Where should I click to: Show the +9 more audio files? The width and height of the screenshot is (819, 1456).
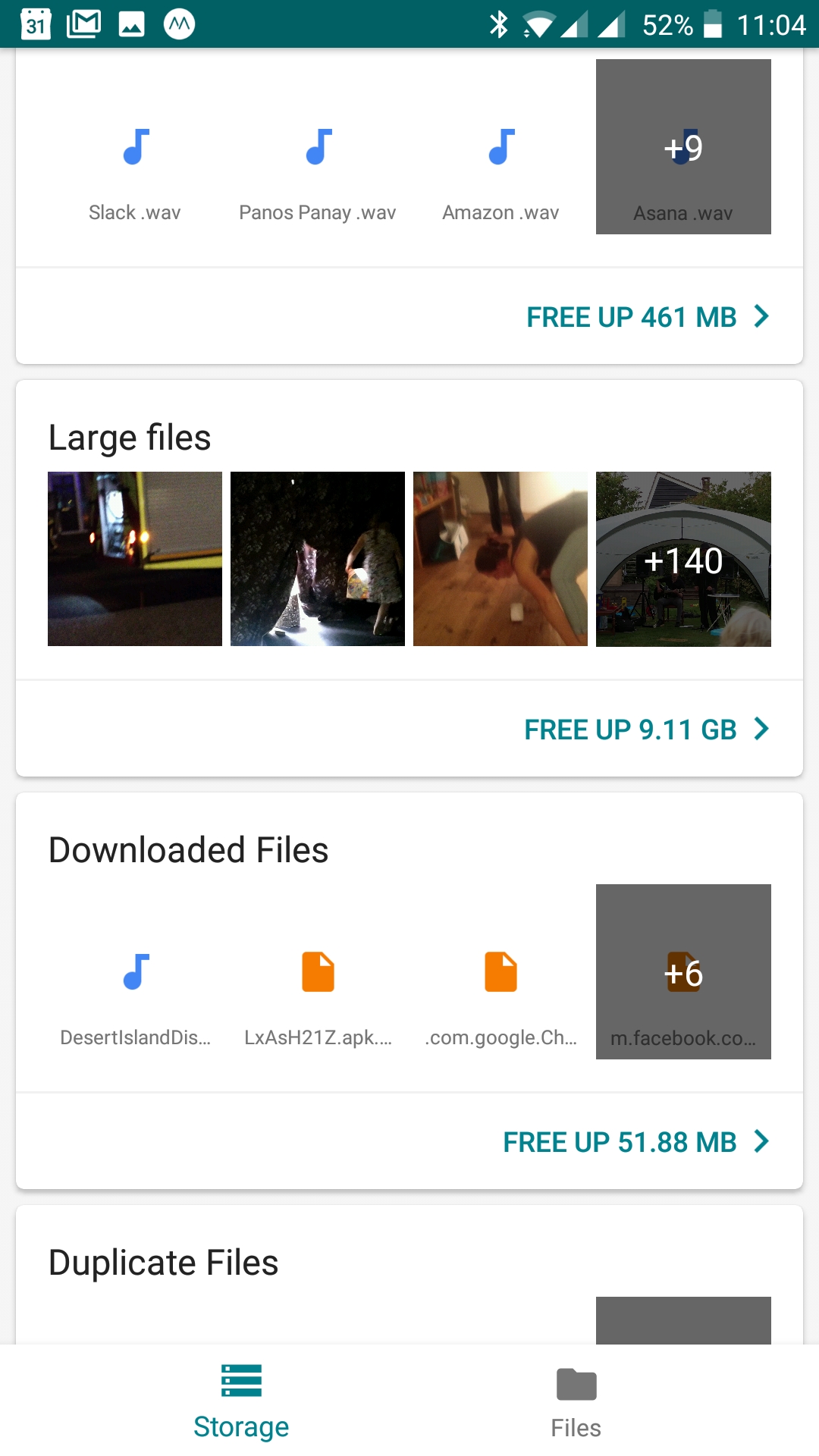[x=683, y=146]
